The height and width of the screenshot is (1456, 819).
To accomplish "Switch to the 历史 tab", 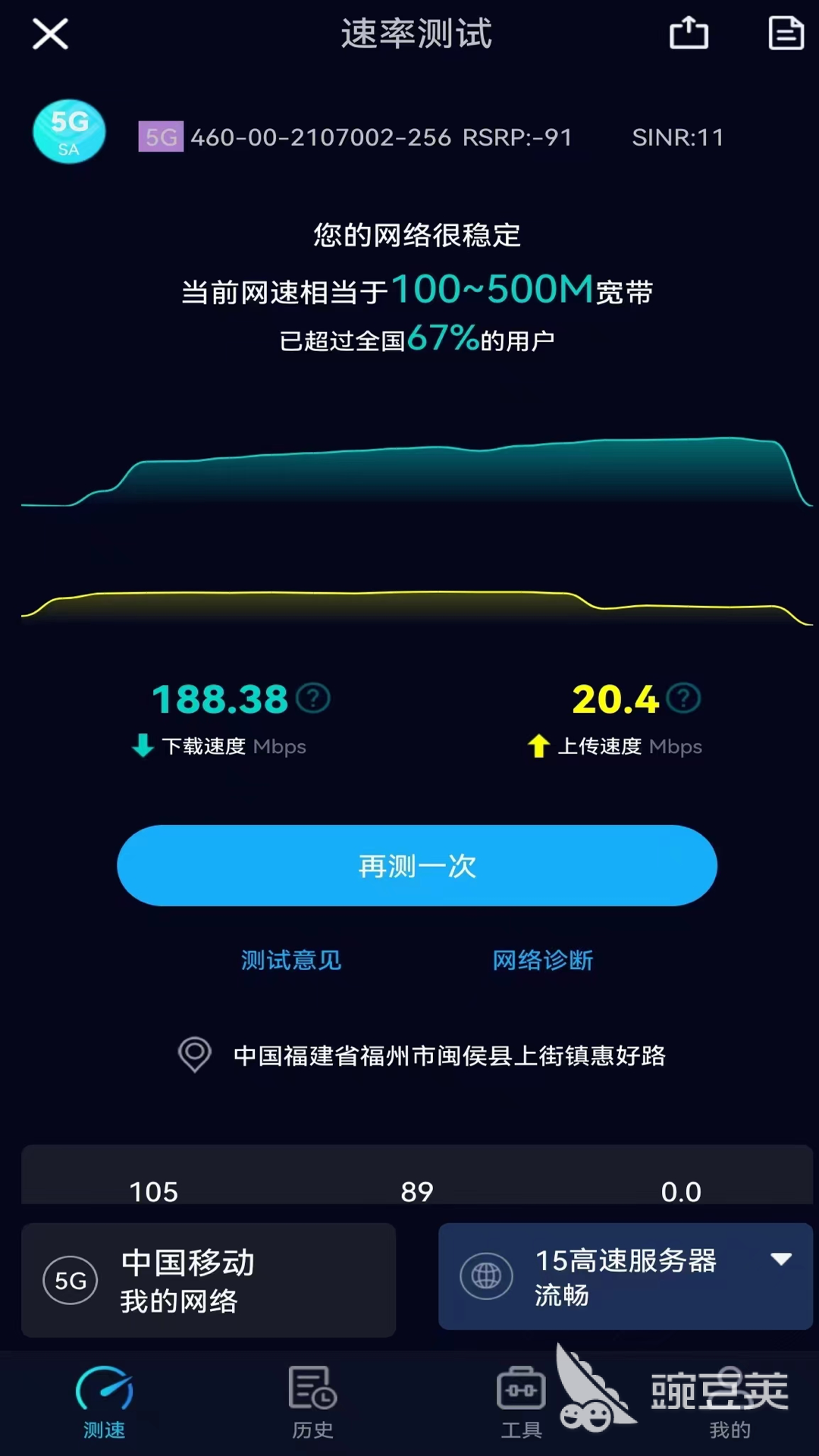I will (x=312, y=1403).
